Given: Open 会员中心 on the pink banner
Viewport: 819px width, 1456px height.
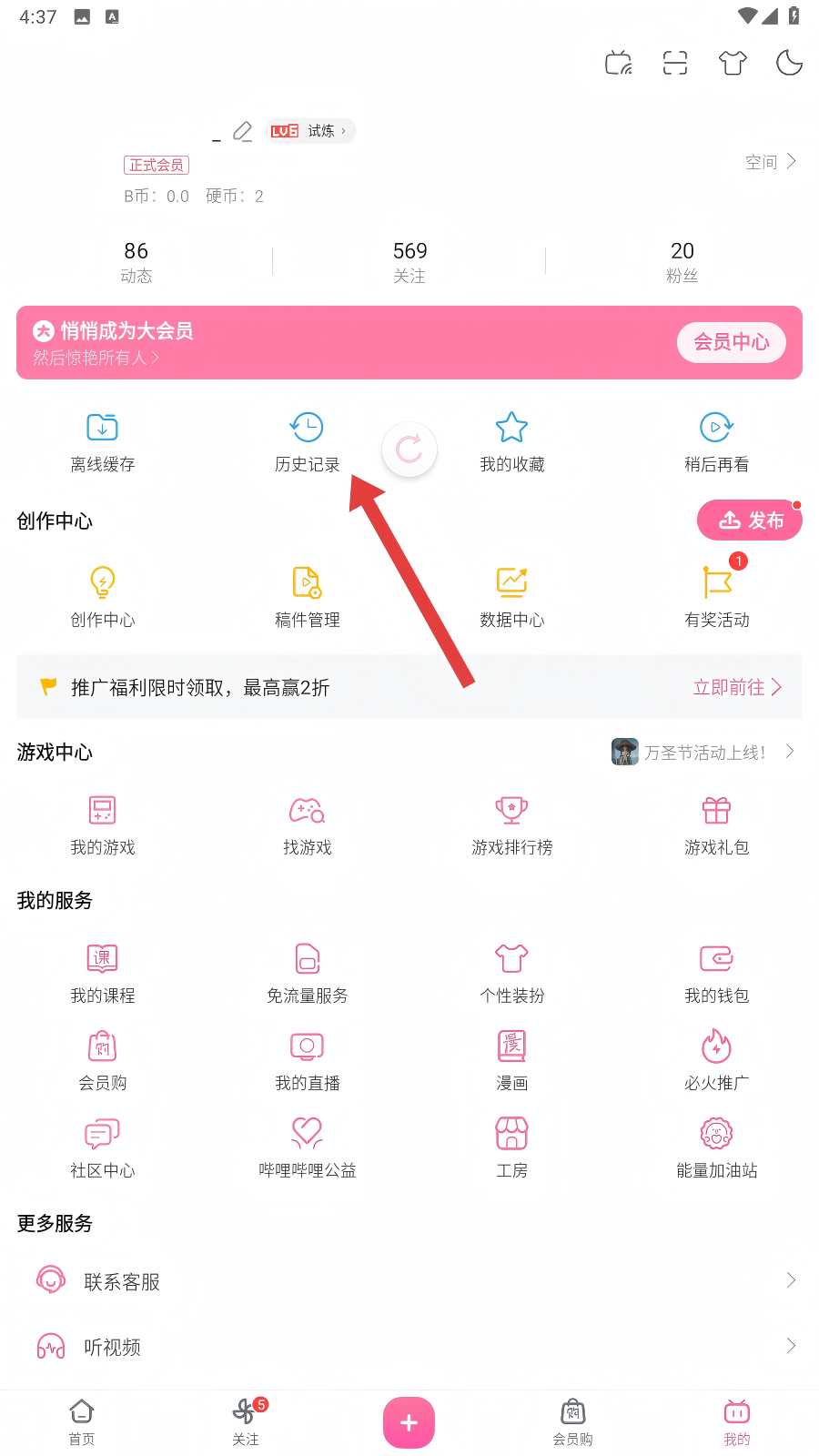Looking at the screenshot, I should 731,342.
